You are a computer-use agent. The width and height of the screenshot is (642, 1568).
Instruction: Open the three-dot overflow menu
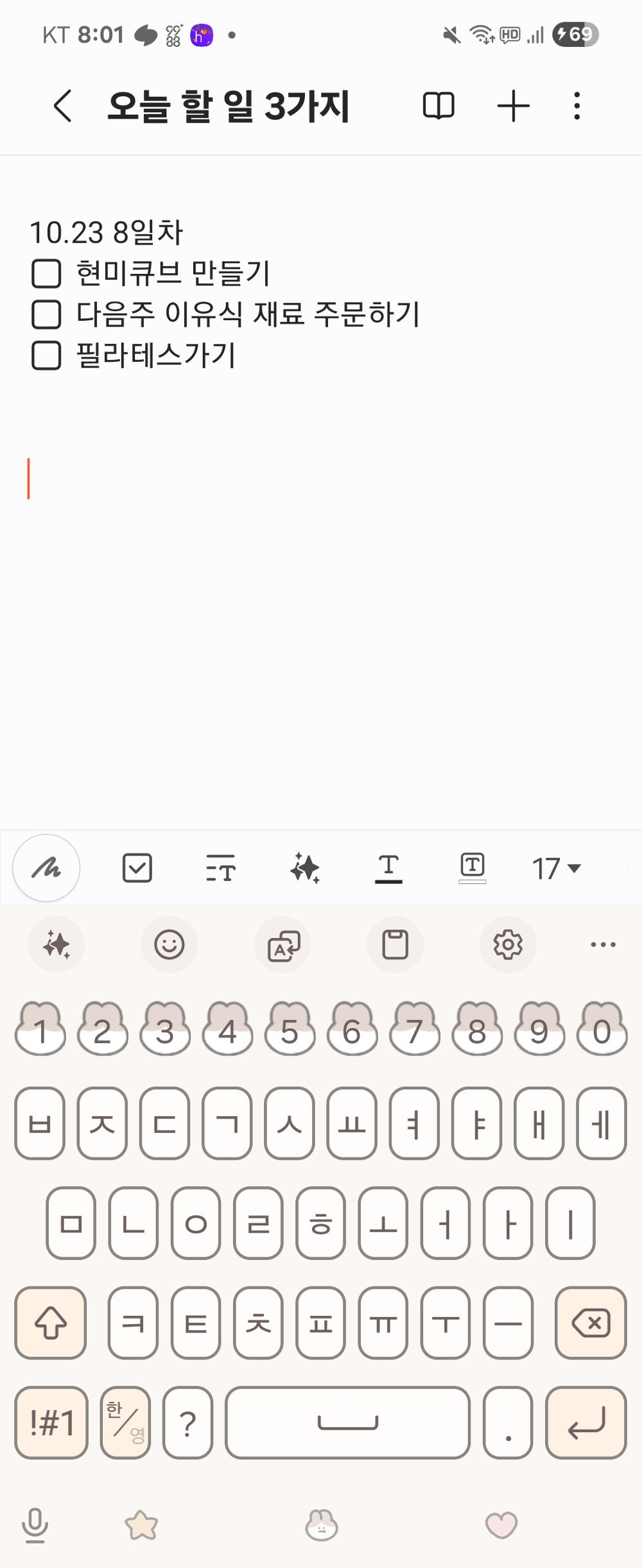577,106
